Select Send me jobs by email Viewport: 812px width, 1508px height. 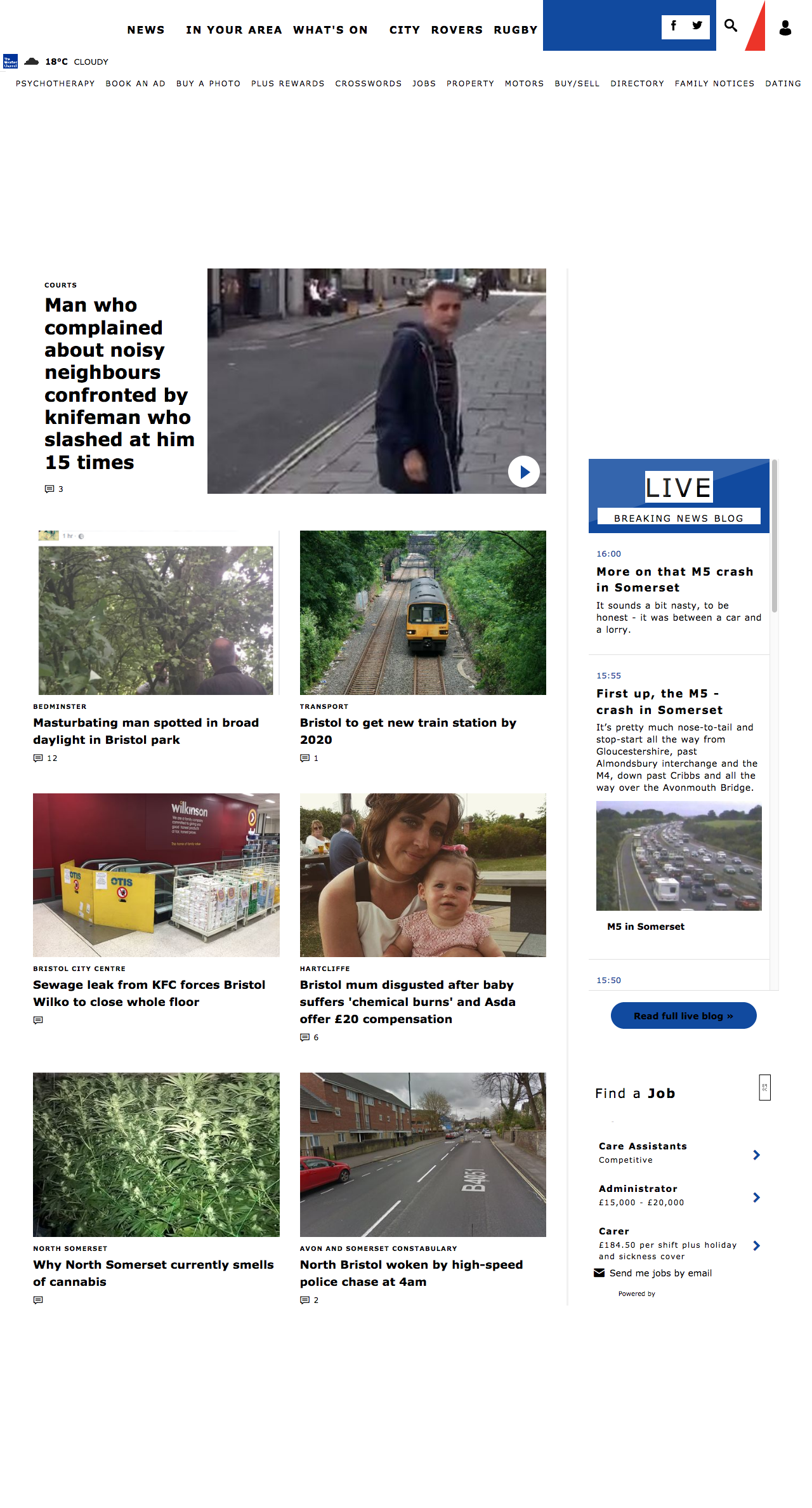(660, 1273)
